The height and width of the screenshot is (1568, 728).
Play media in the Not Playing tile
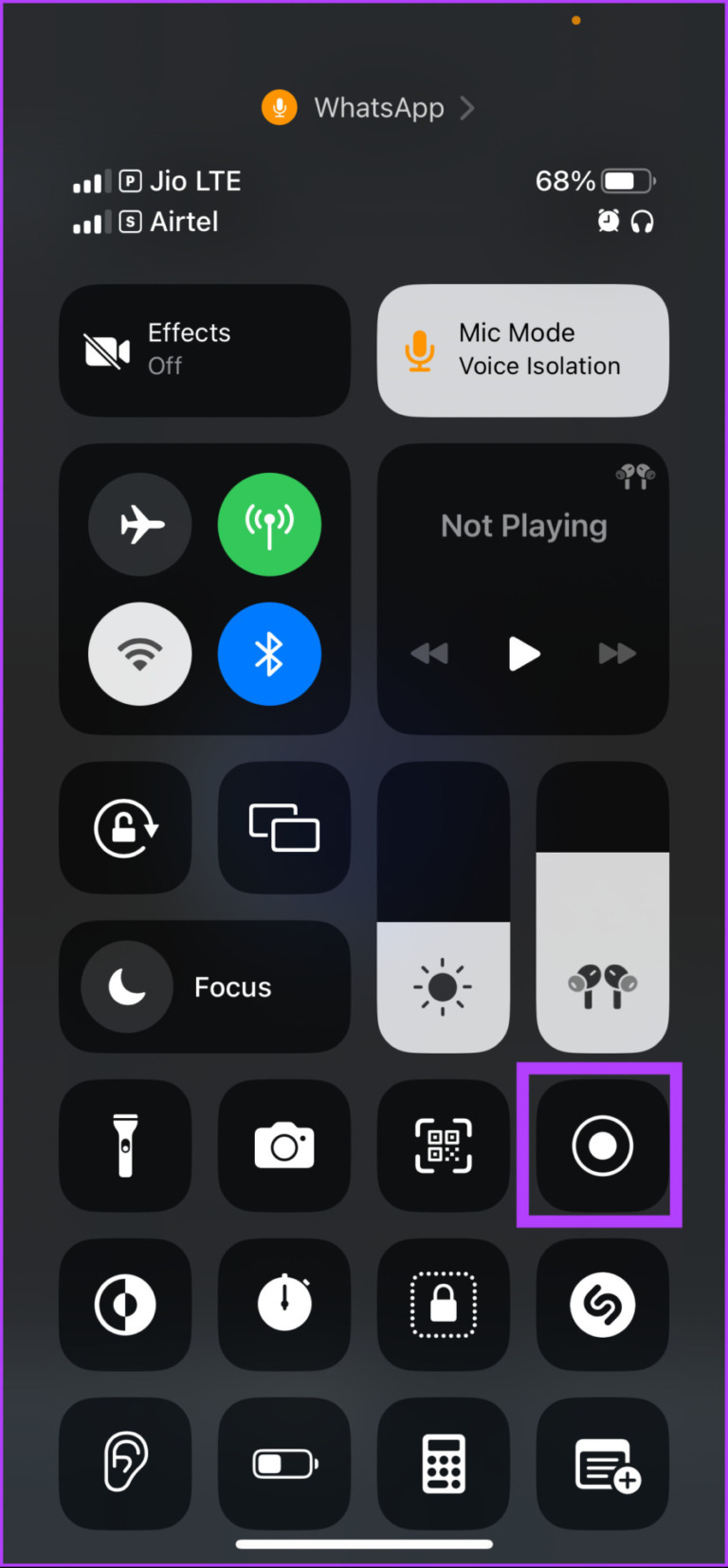pyautogui.click(x=523, y=654)
